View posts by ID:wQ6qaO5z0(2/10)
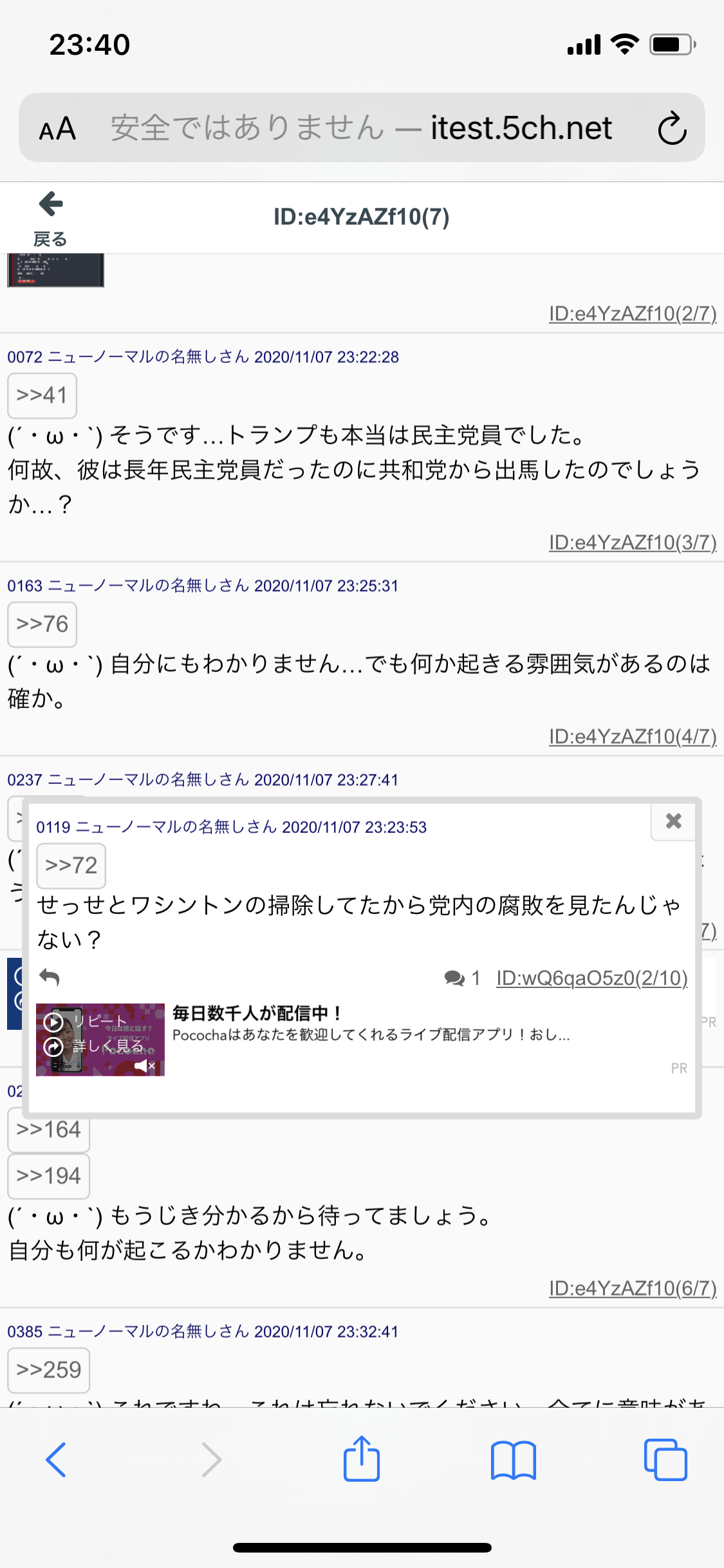The image size is (724, 1568). point(591,978)
